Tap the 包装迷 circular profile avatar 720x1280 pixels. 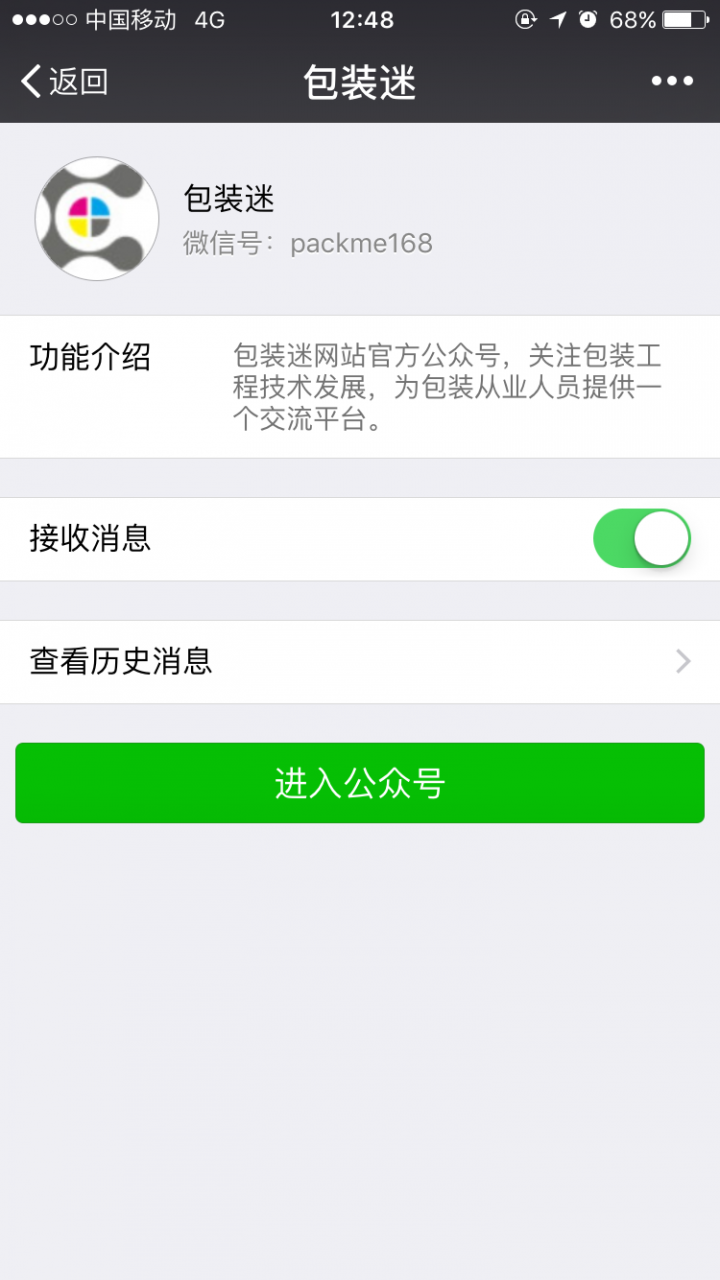tap(97, 218)
